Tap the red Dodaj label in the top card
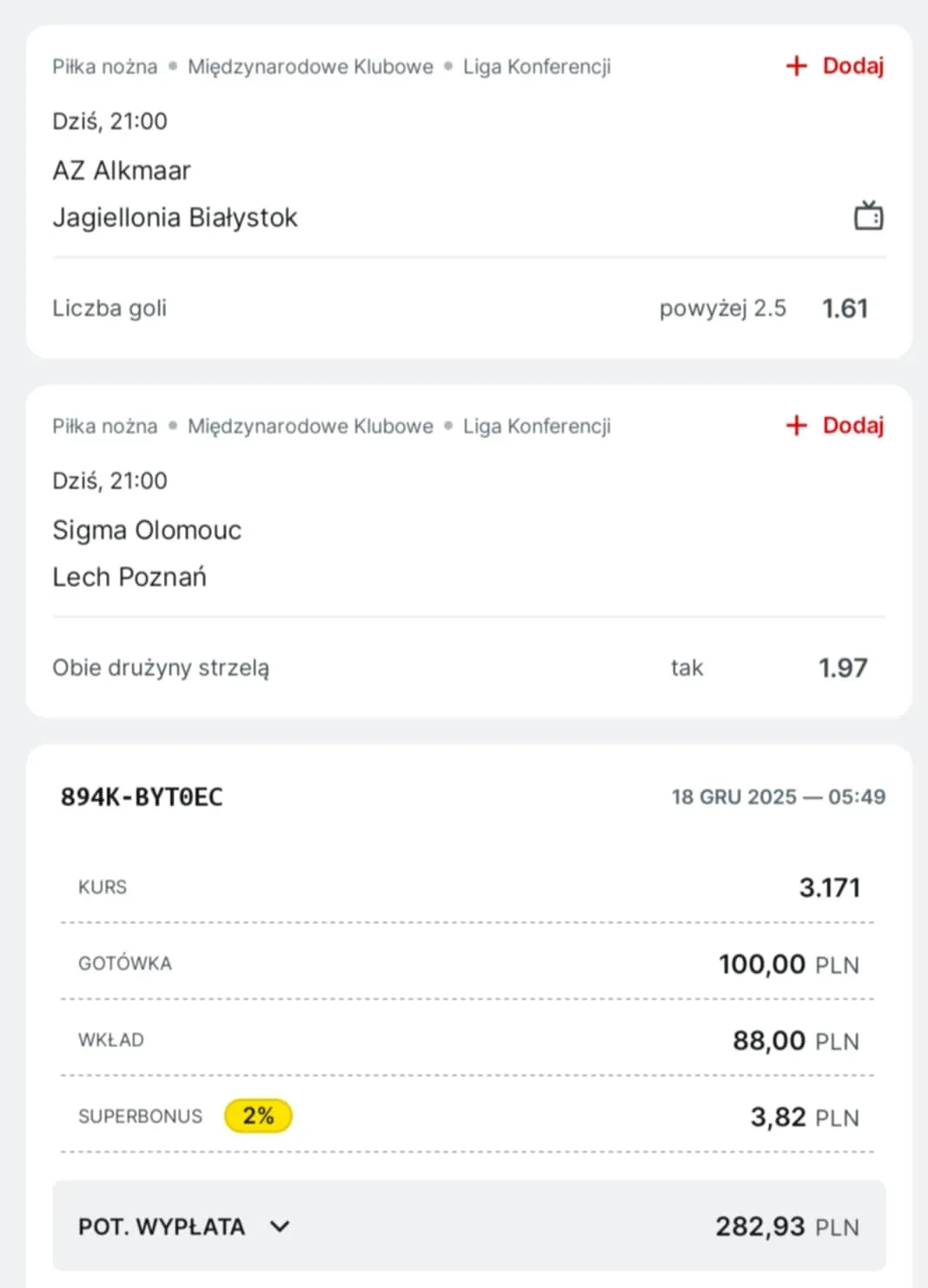The width and height of the screenshot is (928, 1288). pos(852,65)
